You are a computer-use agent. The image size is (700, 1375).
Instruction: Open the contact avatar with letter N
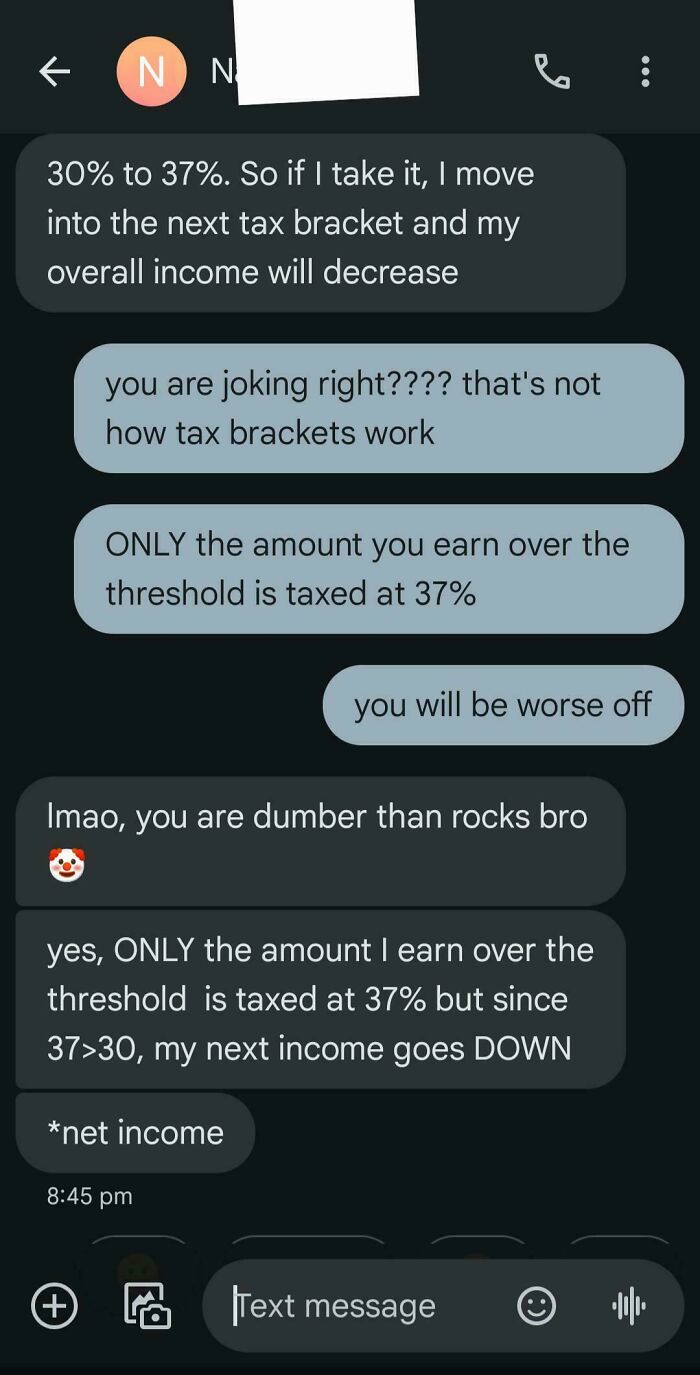[x=151, y=71]
